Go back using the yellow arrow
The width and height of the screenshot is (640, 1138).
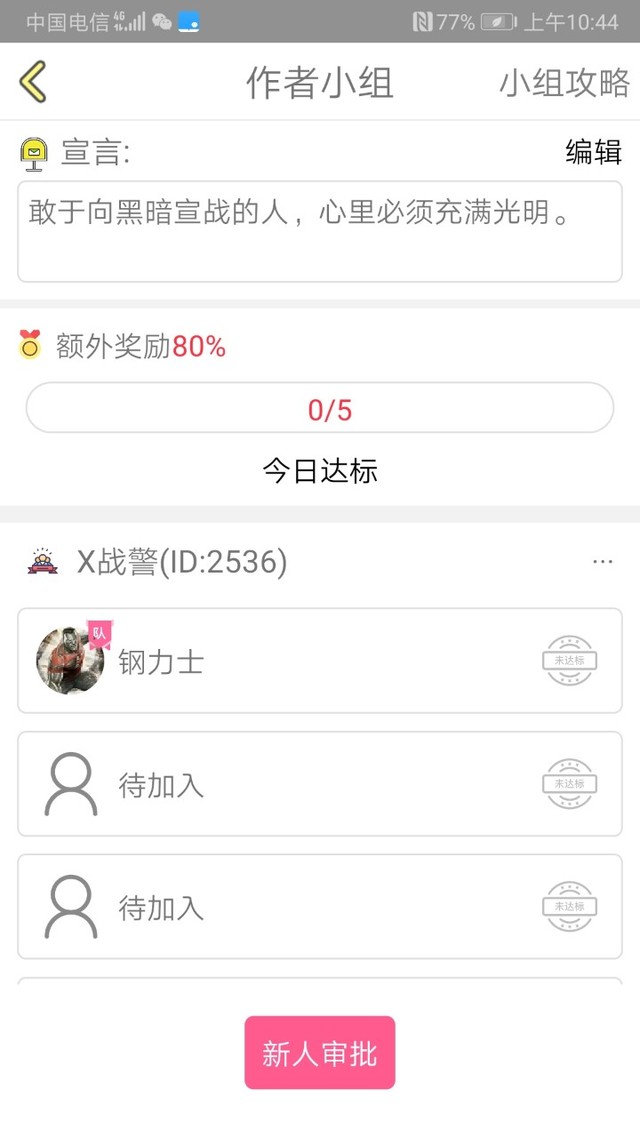click(33, 81)
